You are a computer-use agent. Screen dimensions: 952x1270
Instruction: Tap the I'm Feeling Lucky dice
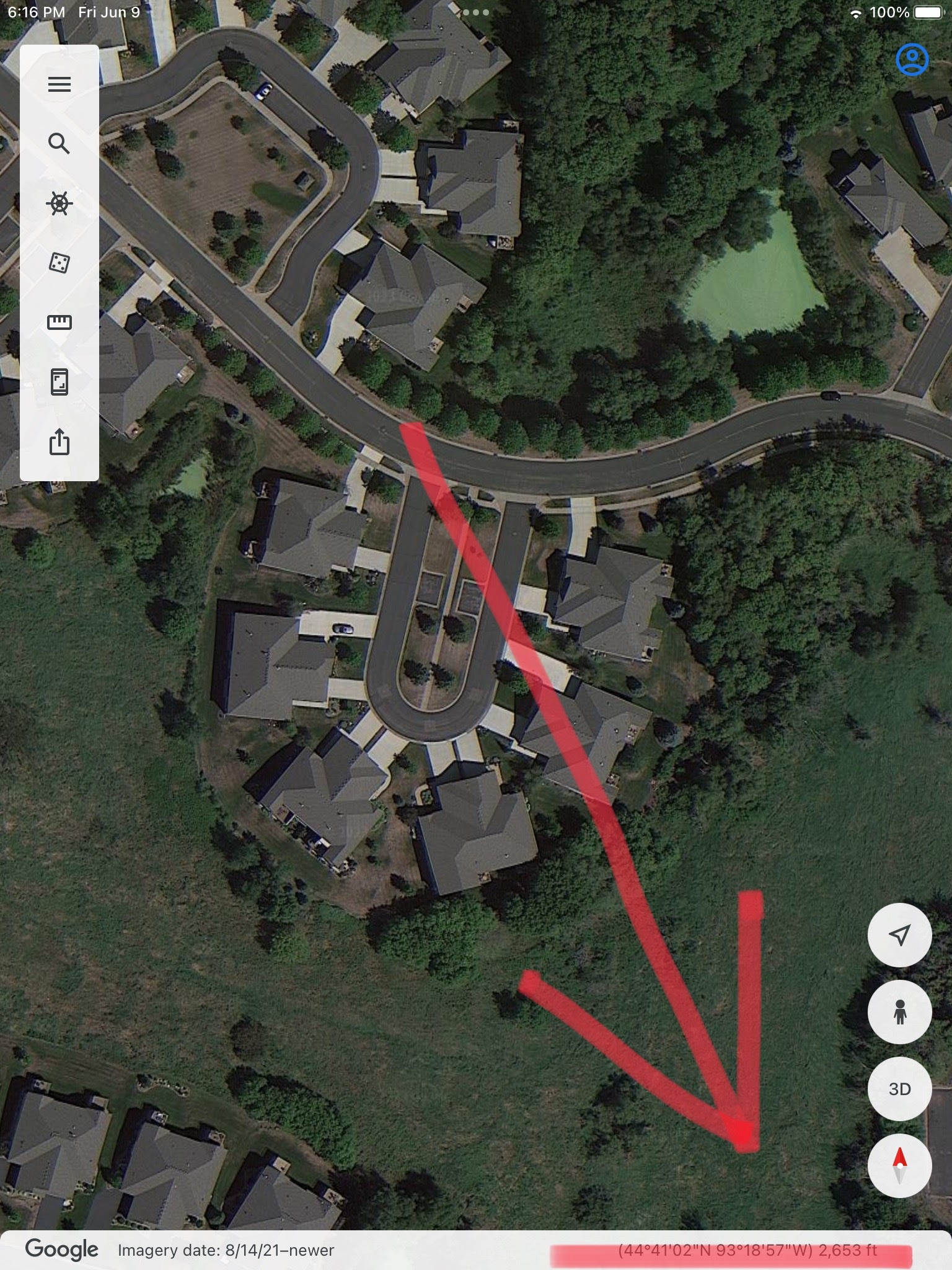point(59,263)
